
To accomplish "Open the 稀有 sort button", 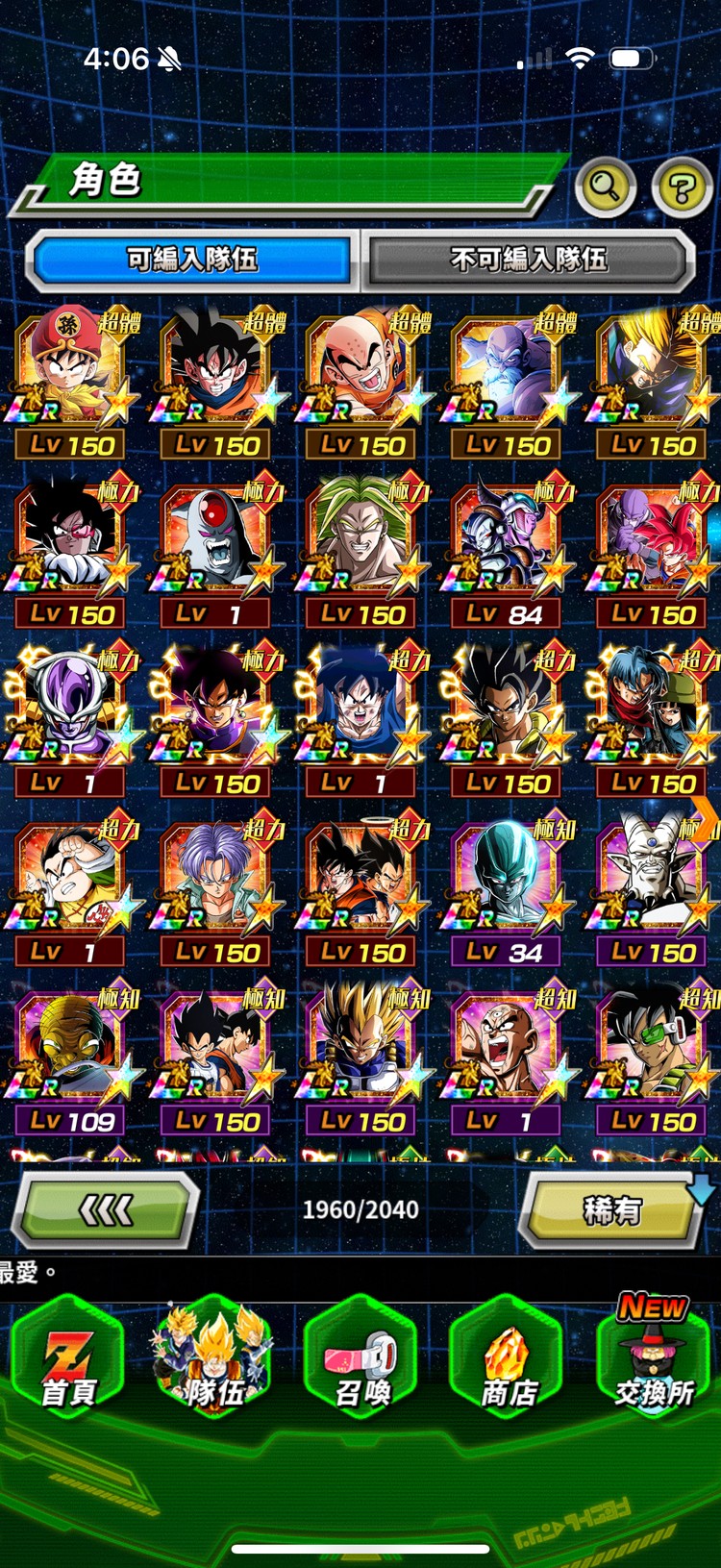I will pyautogui.click(x=613, y=1209).
